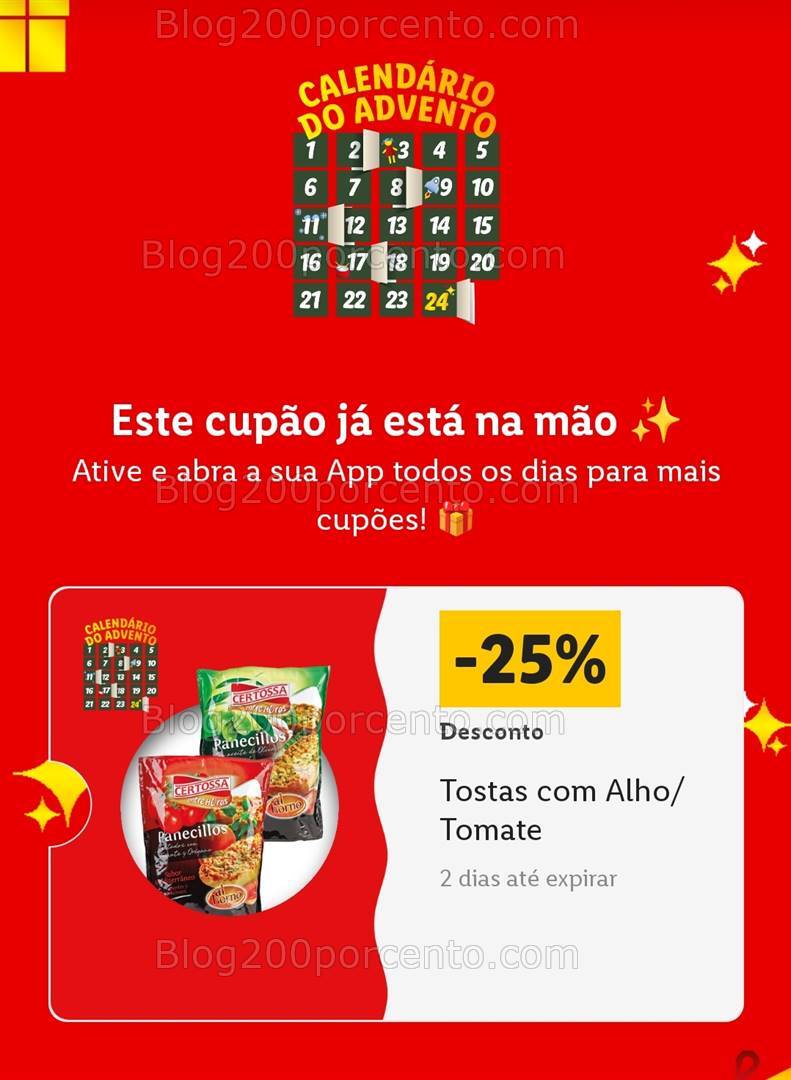791x1080 pixels.
Task: Open the golden door 24
Action: [x=436, y=298]
